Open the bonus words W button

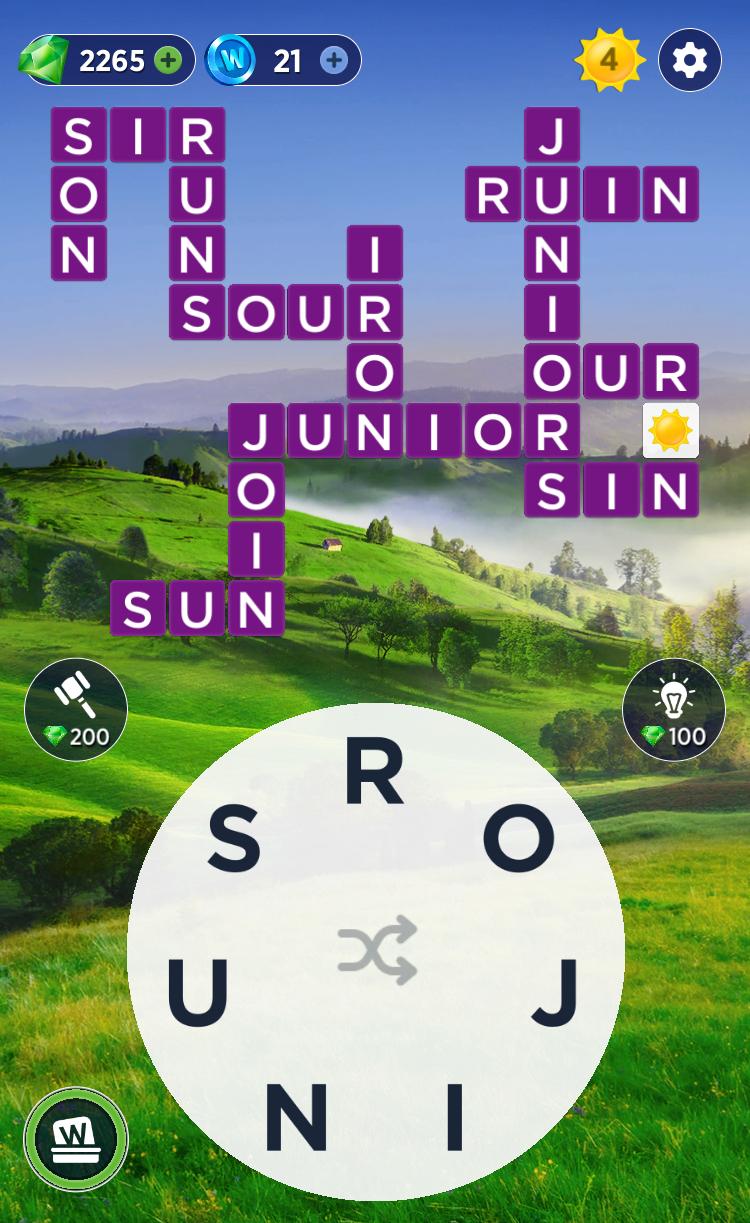pos(76,1139)
